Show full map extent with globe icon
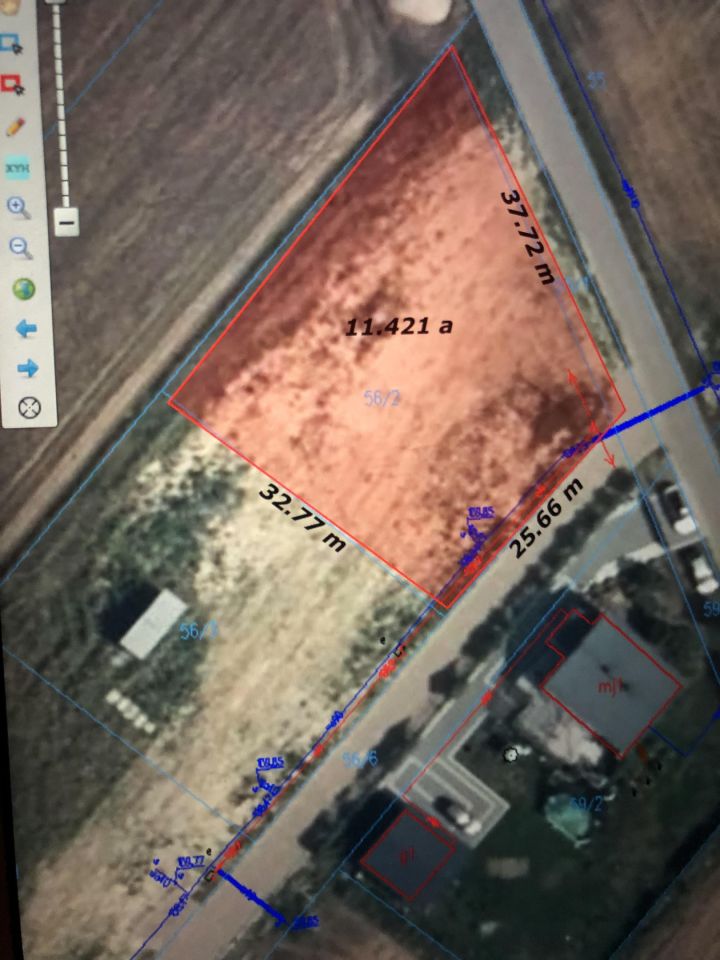Screen dimensions: 720x960 coord(23,289)
